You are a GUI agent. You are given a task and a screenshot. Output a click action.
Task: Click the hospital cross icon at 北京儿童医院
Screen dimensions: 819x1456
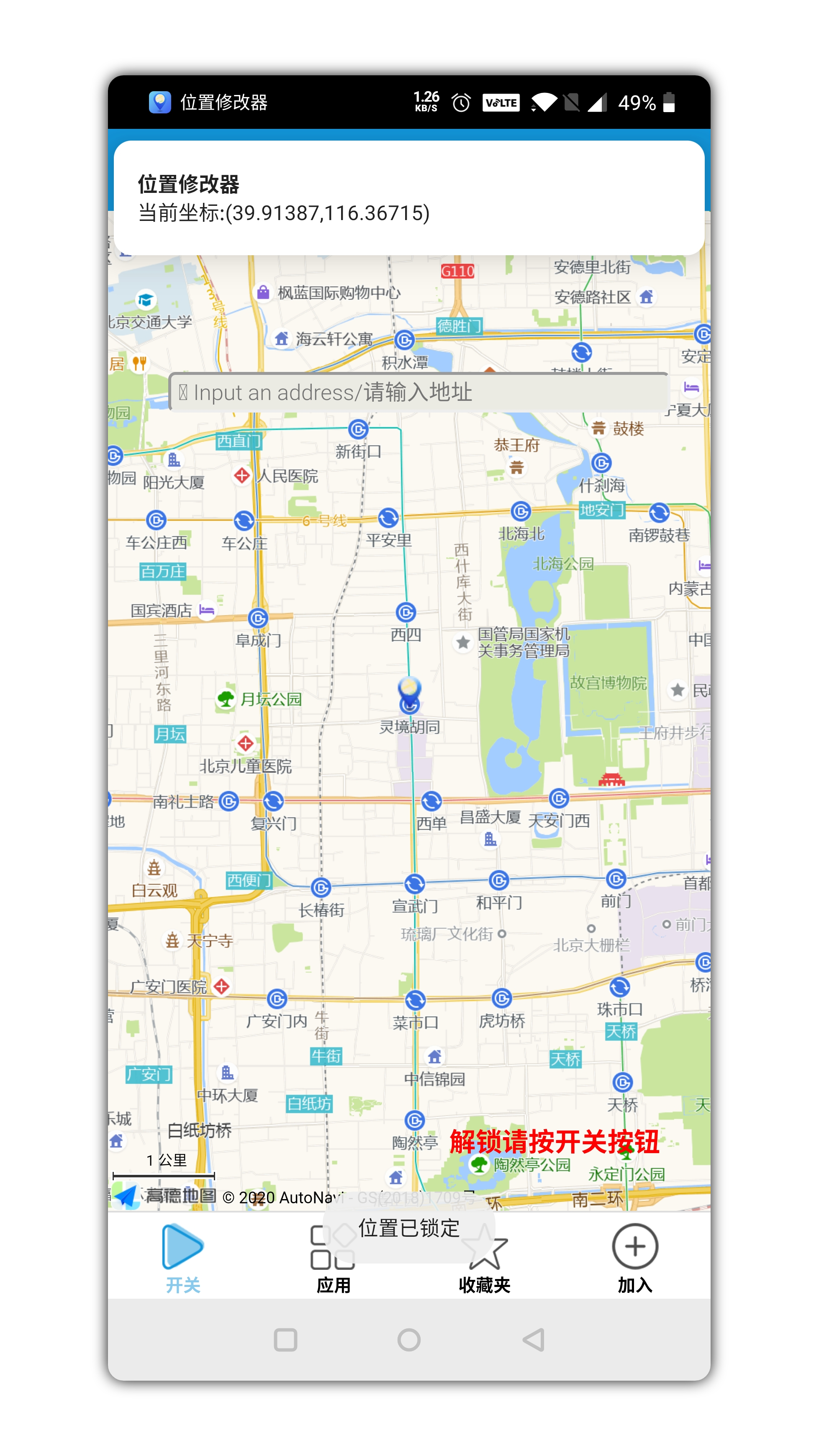(x=246, y=744)
